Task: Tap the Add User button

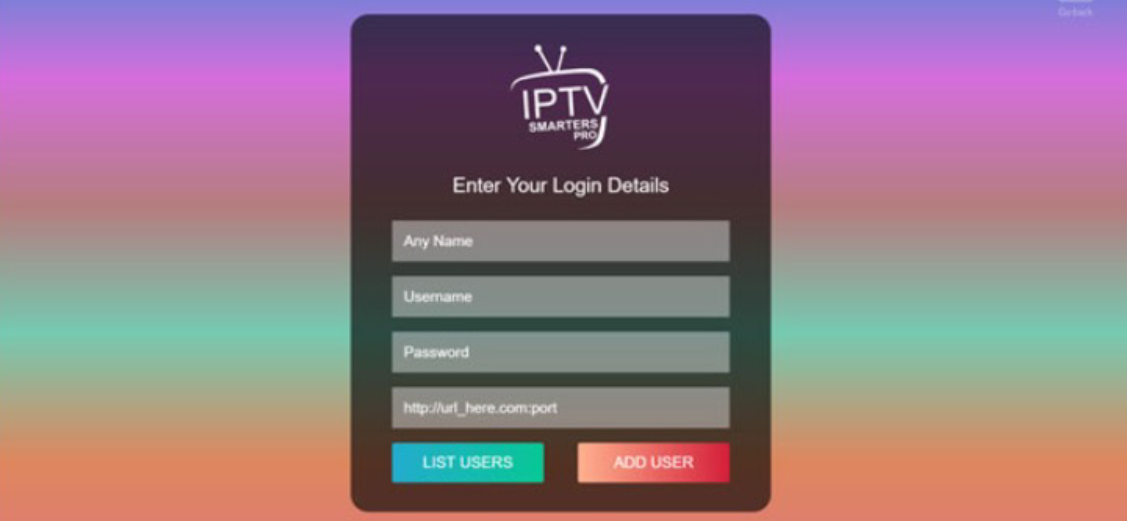Action: [x=653, y=462]
